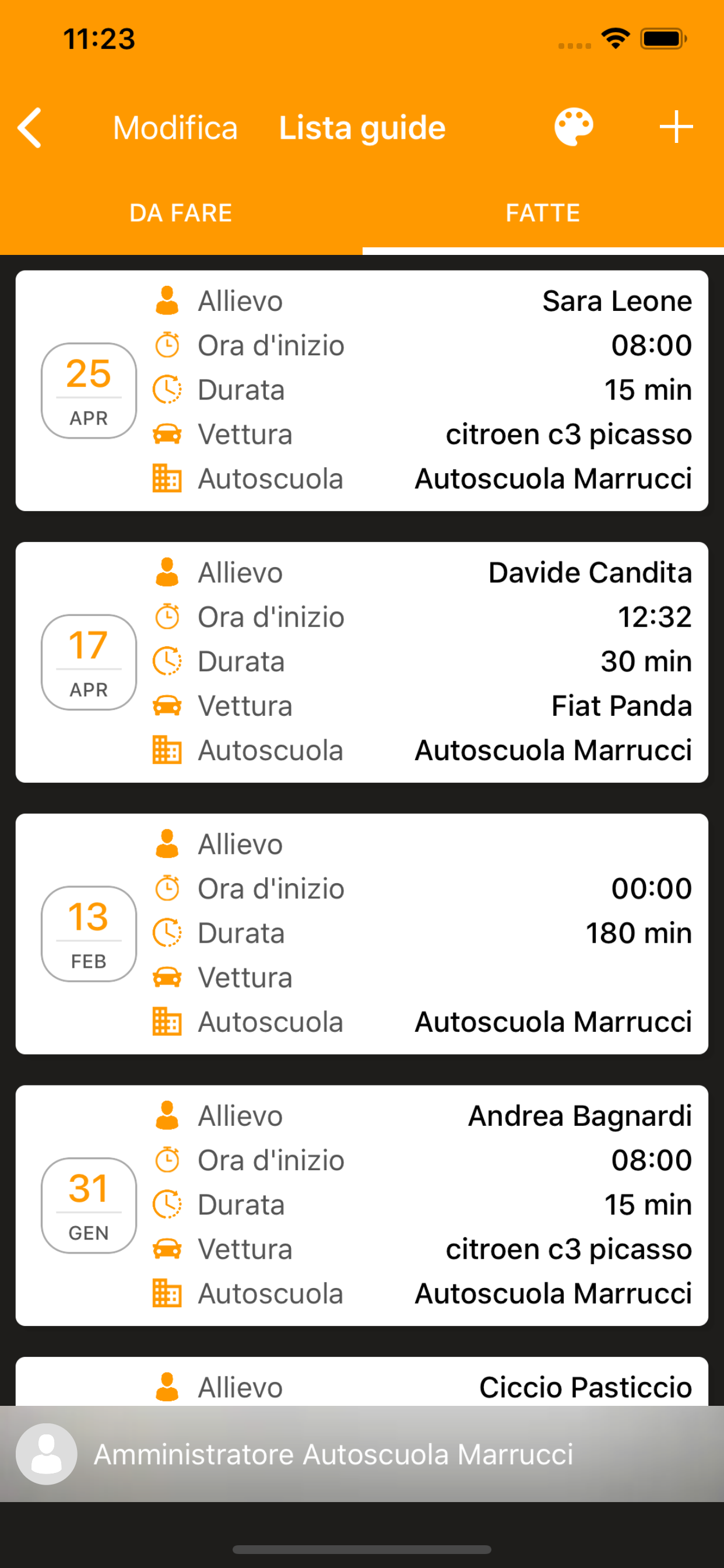Tap Modifica to edit the list

(x=175, y=128)
